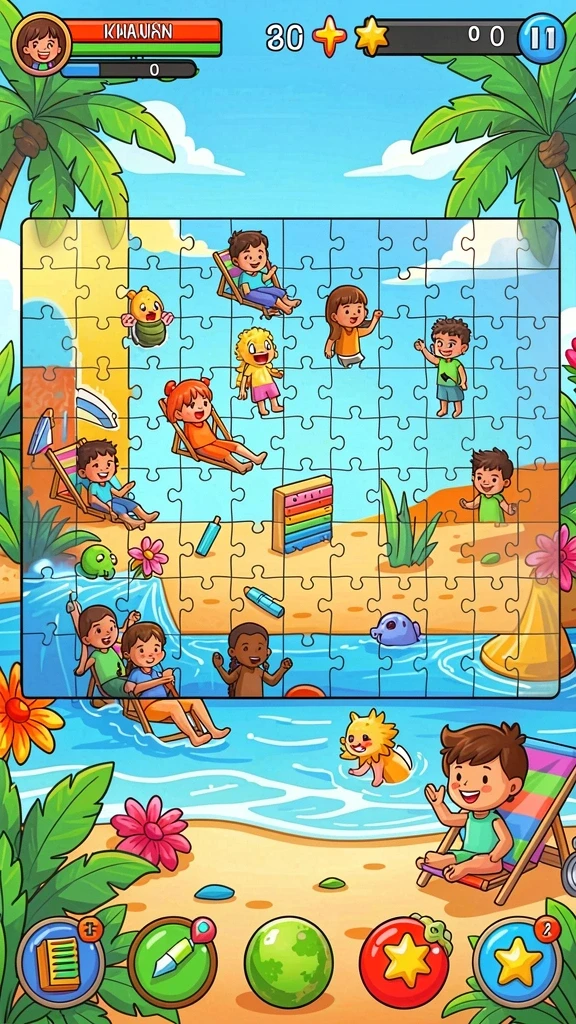Viewport: 576px width, 1024px height.
Task: Activate the blue star booster with badge 2
Action: (x=517, y=962)
